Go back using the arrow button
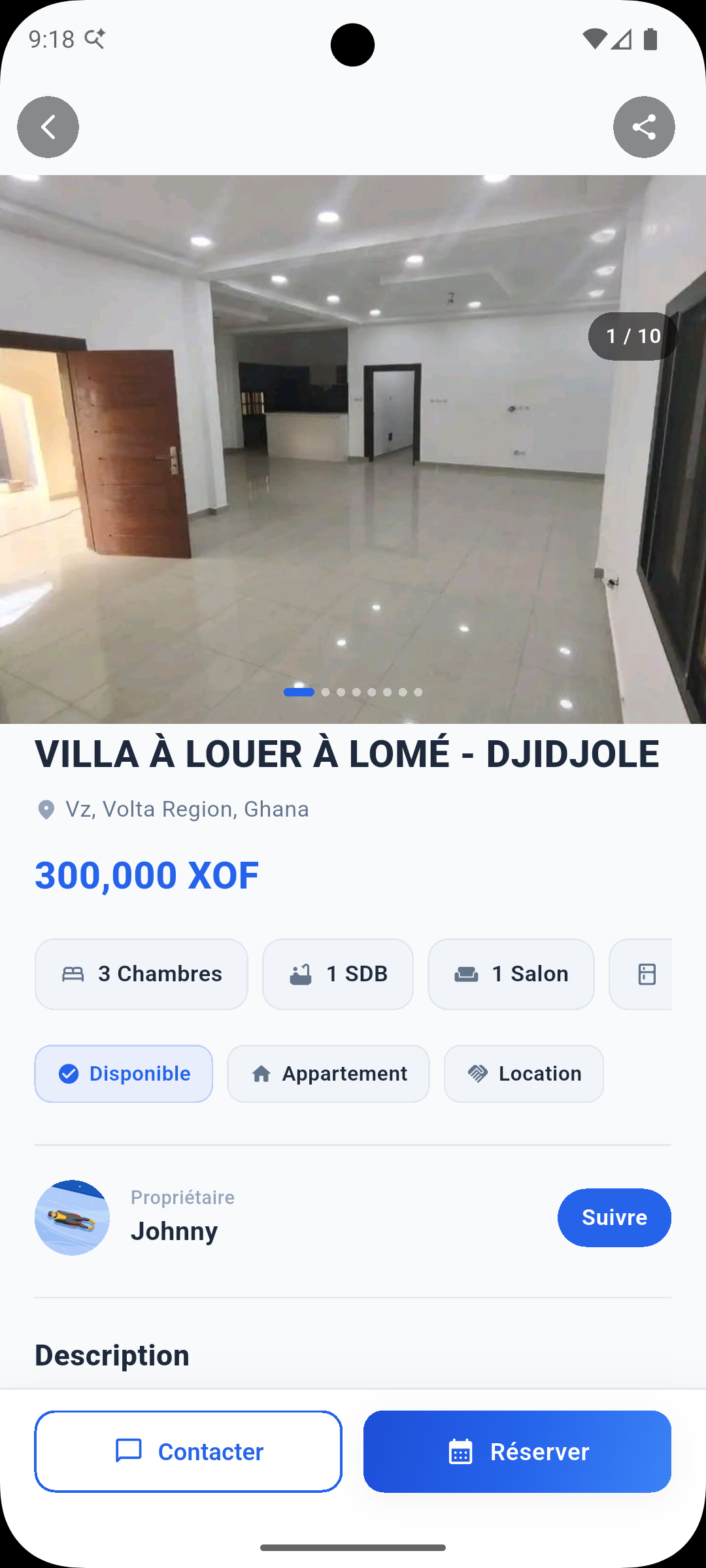This screenshot has width=706, height=1568. [x=48, y=127]
